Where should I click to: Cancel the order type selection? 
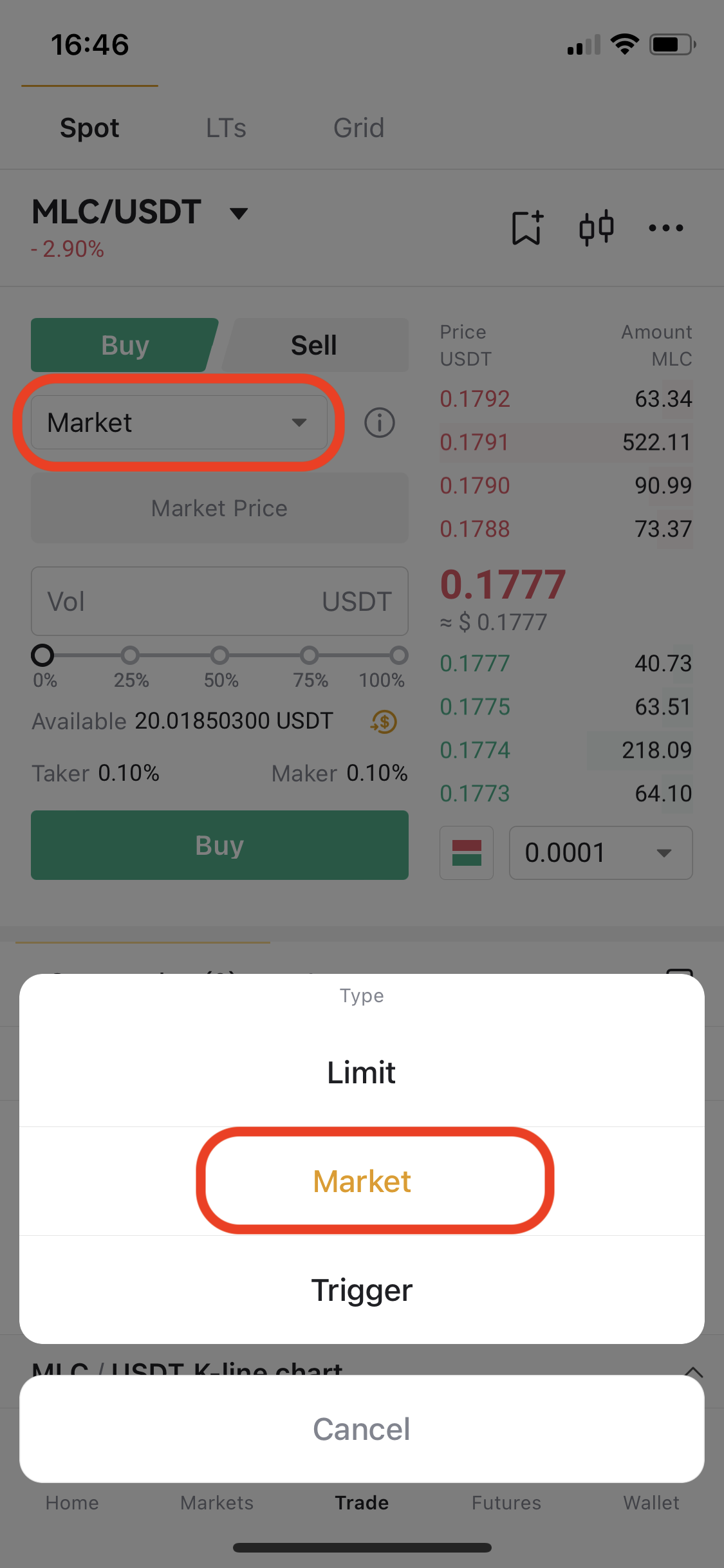[361, 1429]
